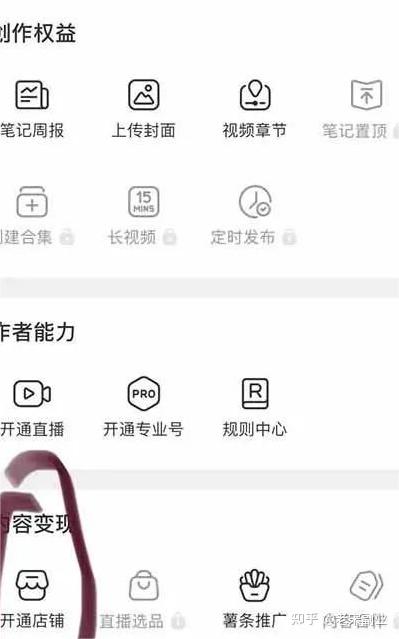Screen dimensions: 399x639
Task: Open the locked 长视频 15-minute video option
Action: [143, 216]
